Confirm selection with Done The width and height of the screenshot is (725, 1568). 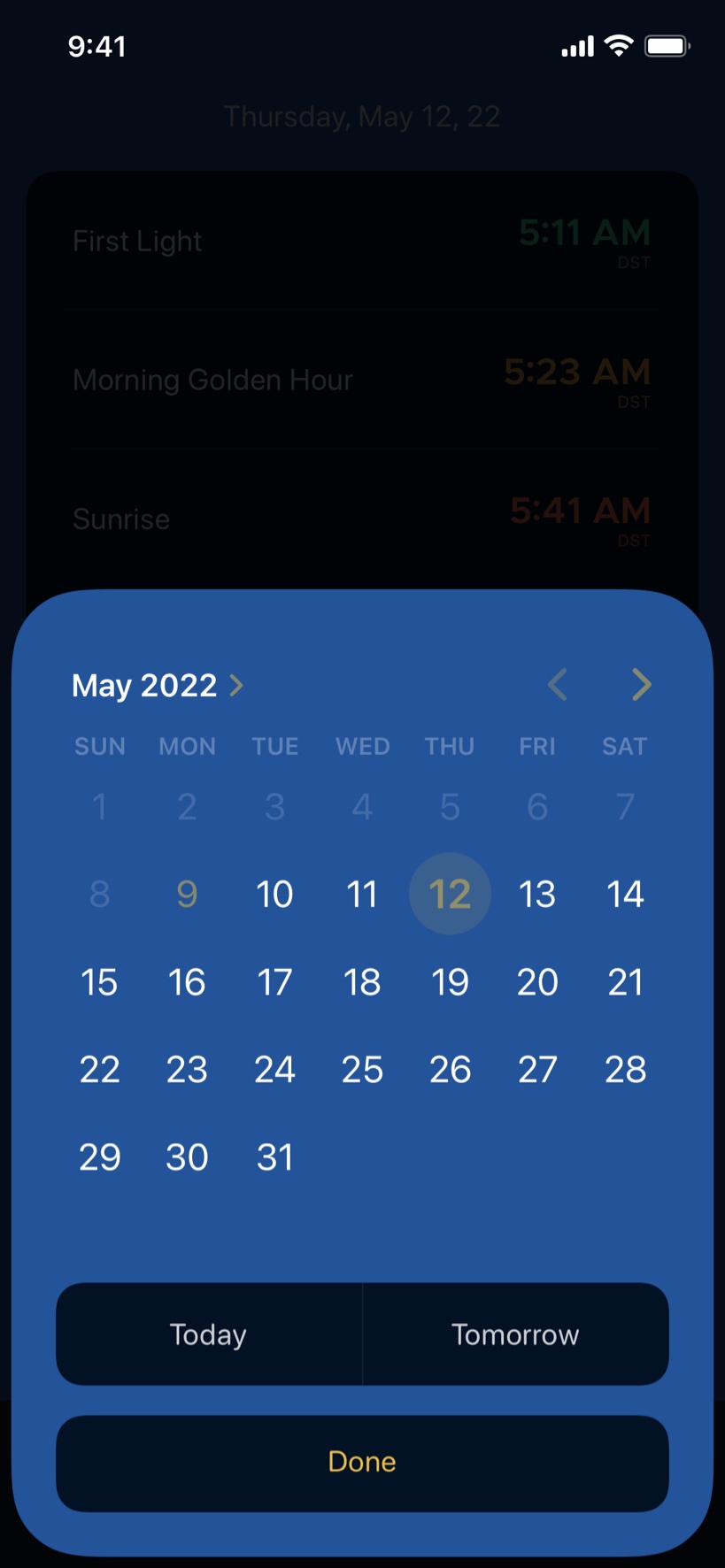362,1463
